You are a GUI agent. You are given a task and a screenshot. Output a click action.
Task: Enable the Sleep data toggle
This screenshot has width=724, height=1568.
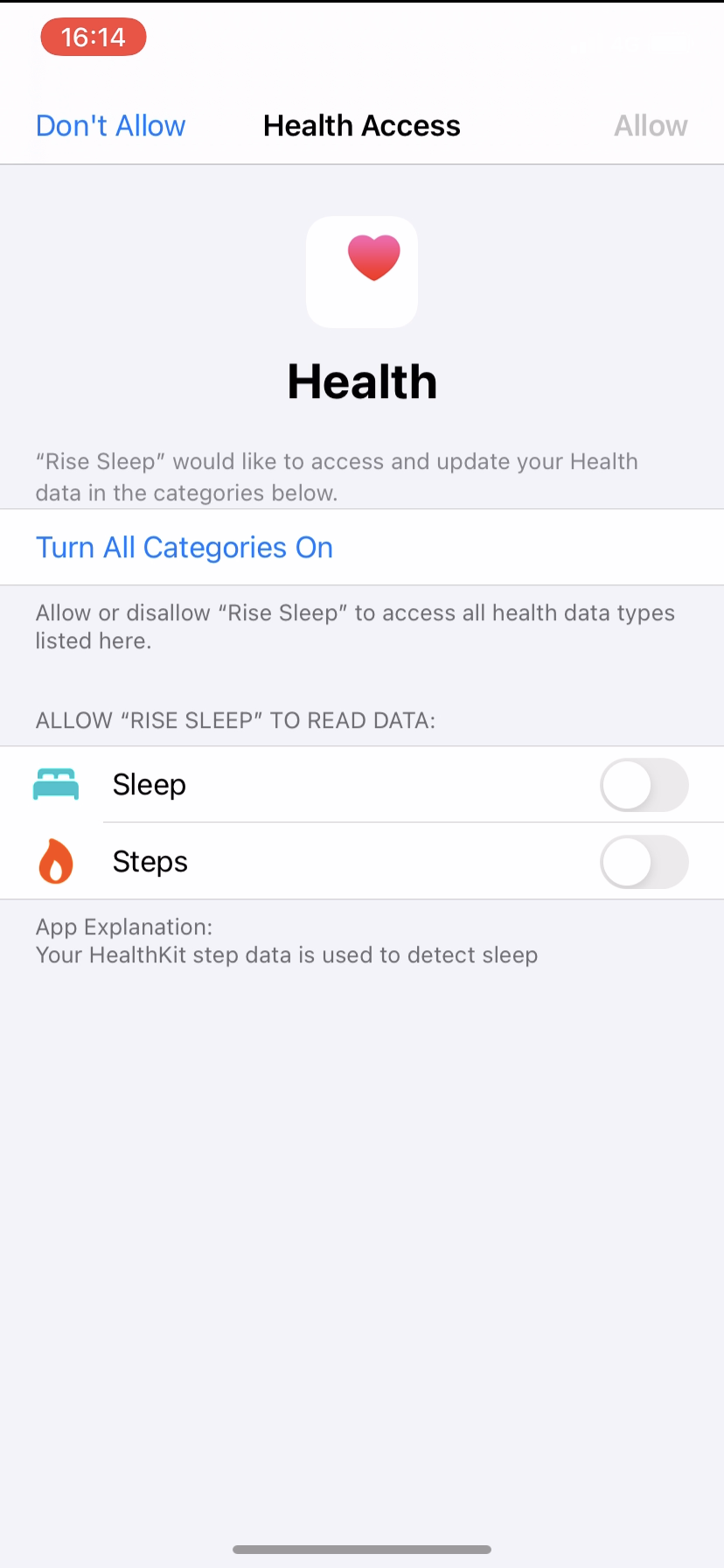[x=644, y=785]
